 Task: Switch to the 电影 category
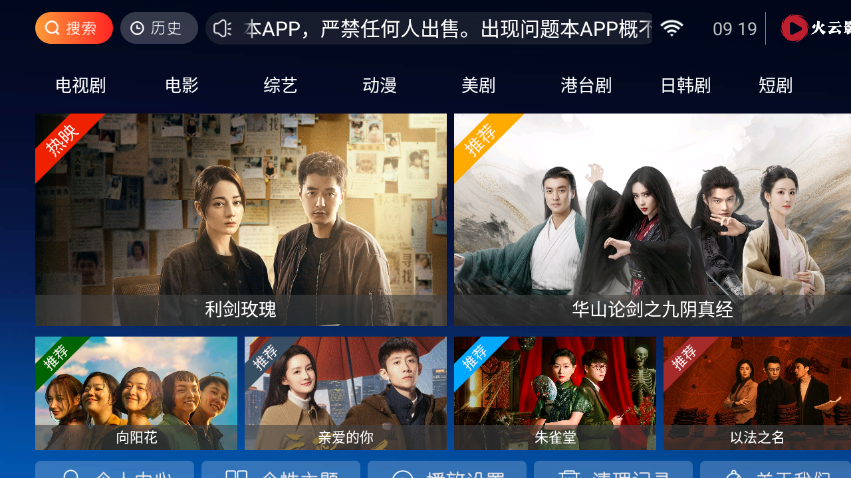coord(182,85)
